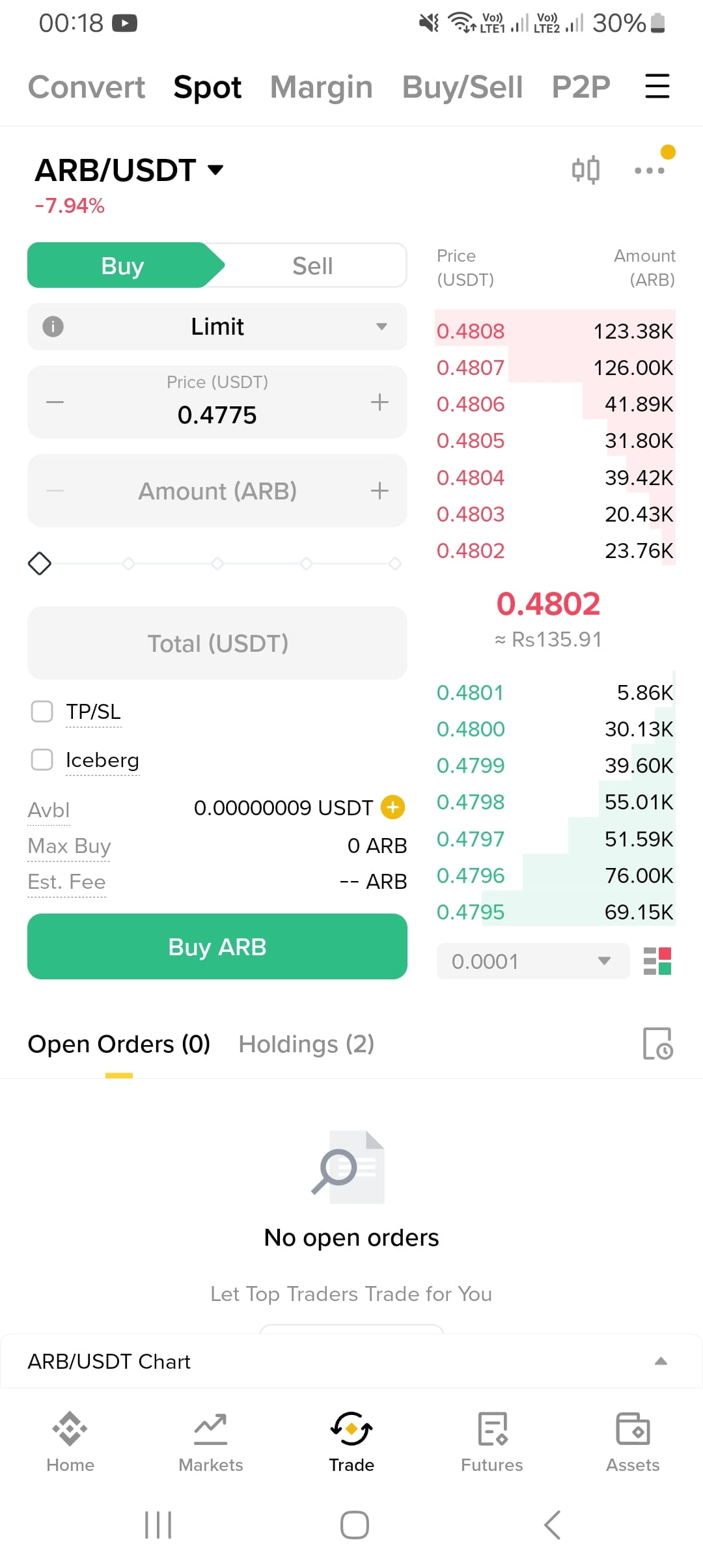
Task: Open the three-dot more options menu
Action: [x=650, y=171]
